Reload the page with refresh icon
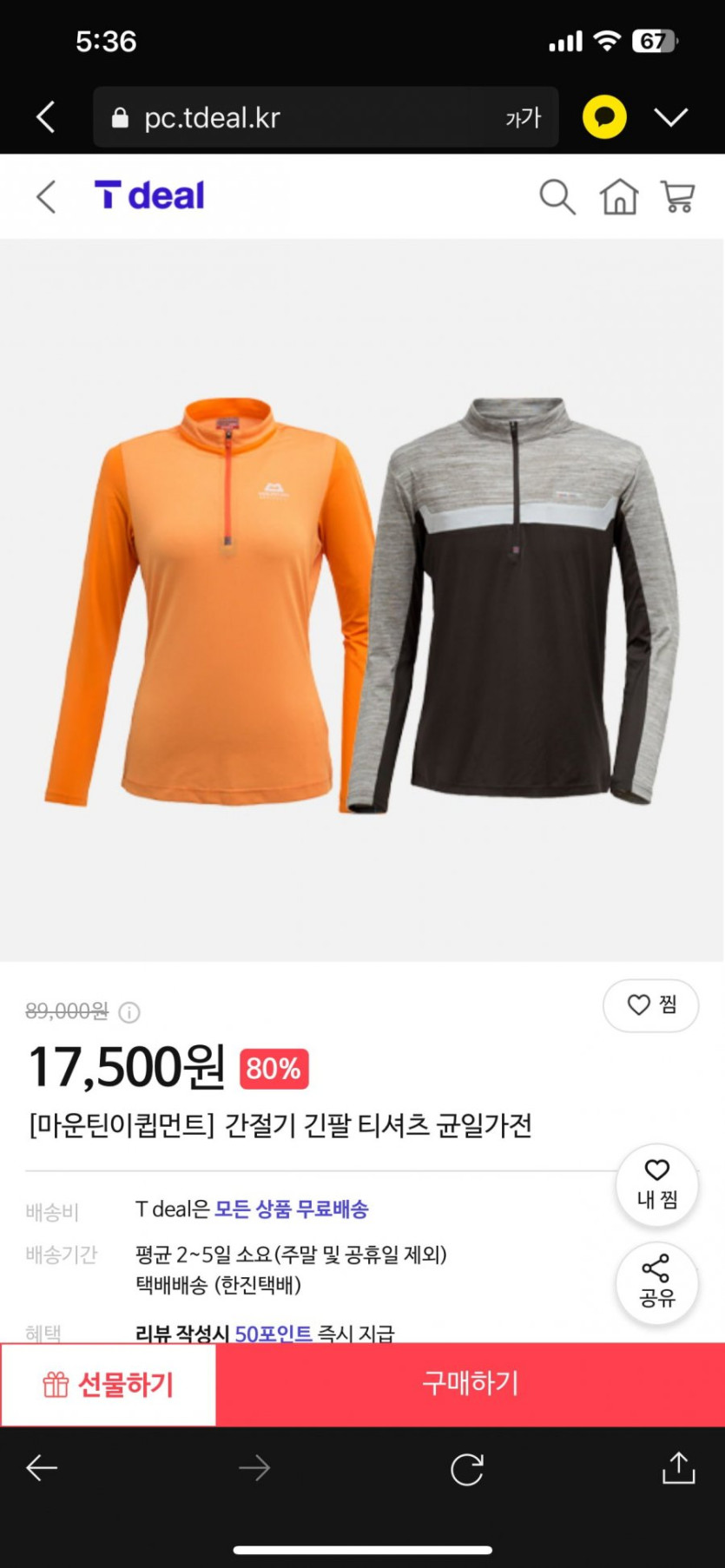Viewport: 725px width, 1568px height. (x=467, y=1469)
